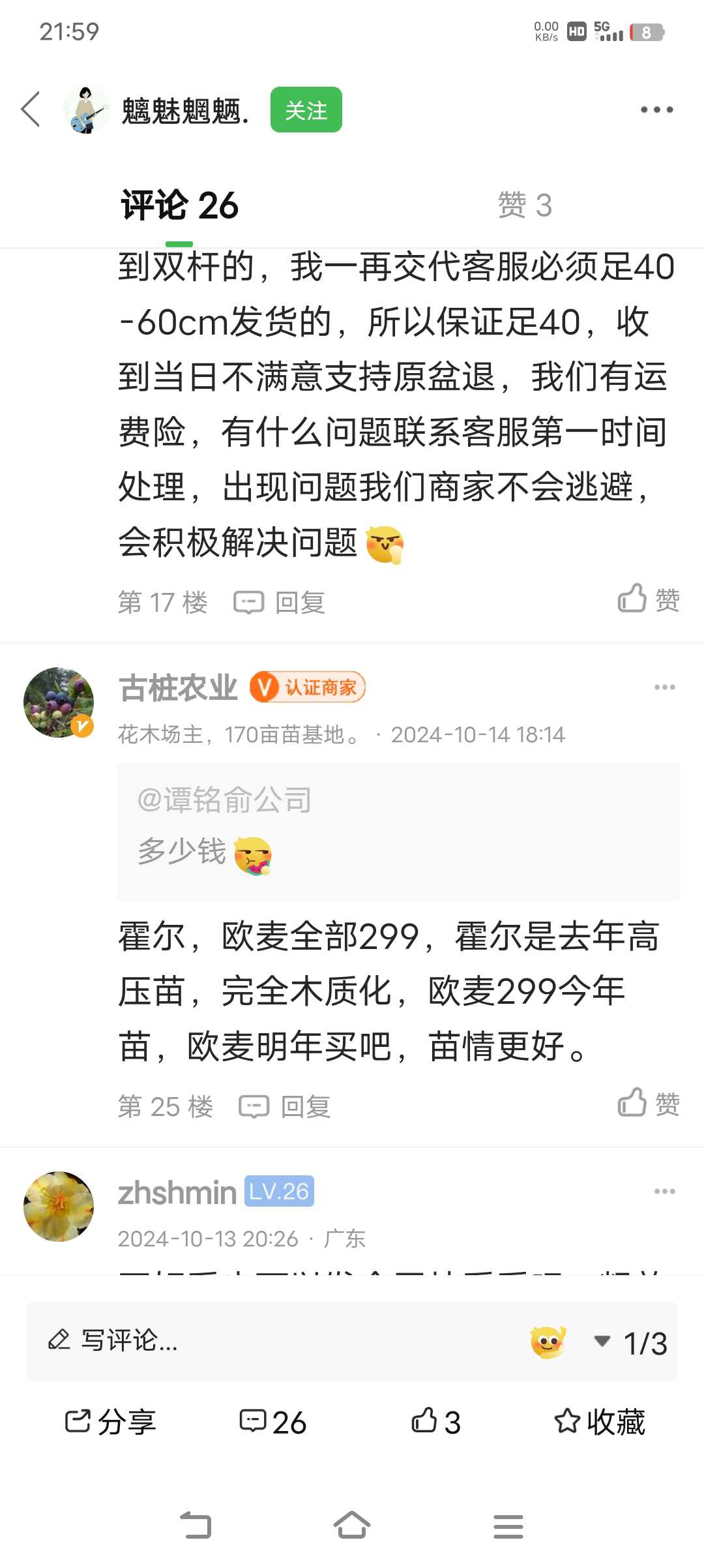This screenshot has height=1568, width=704.
Task: Go back using the top-left arrow
Action: click(x=31, y=109)
